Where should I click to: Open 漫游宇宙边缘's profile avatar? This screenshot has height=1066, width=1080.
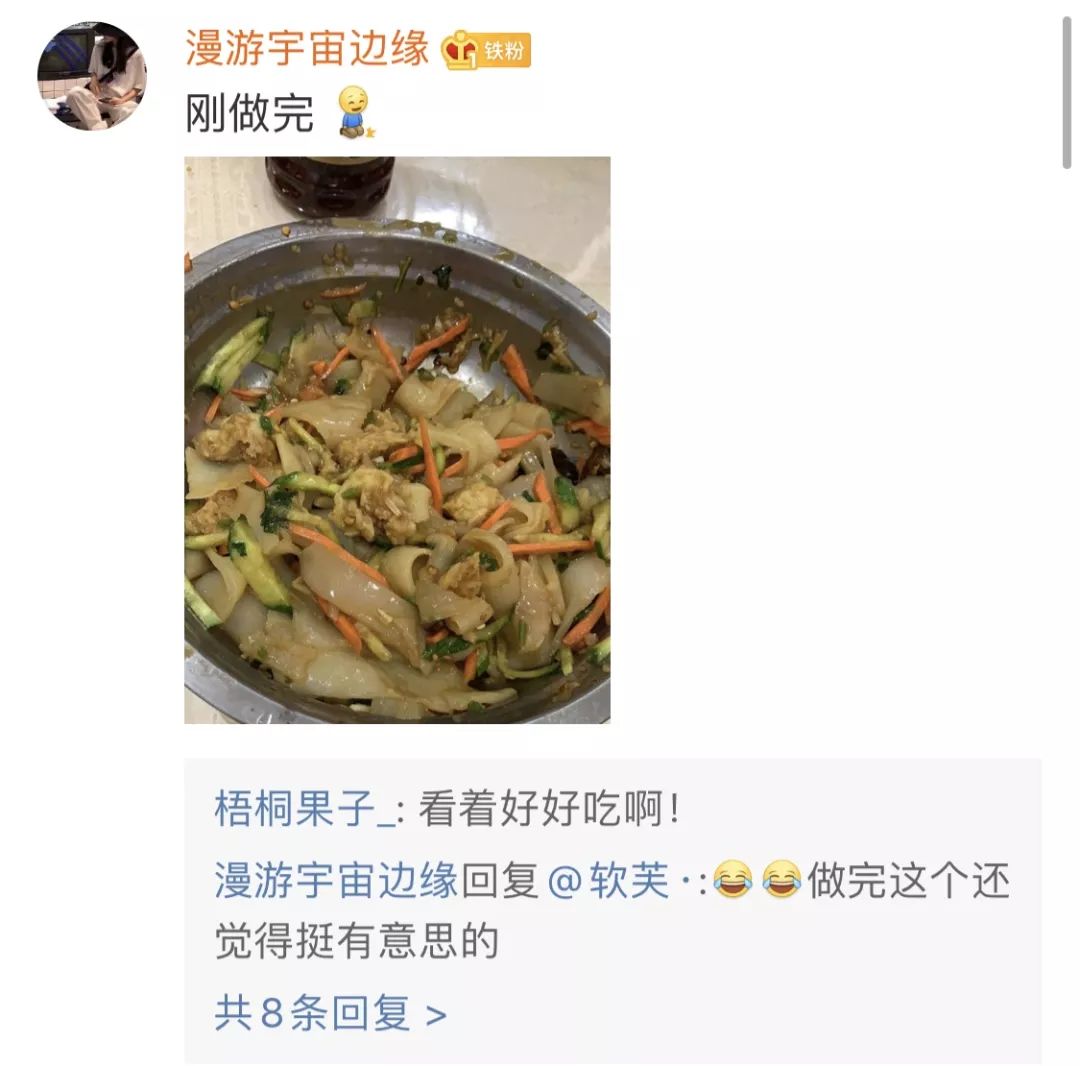[91, 76]
